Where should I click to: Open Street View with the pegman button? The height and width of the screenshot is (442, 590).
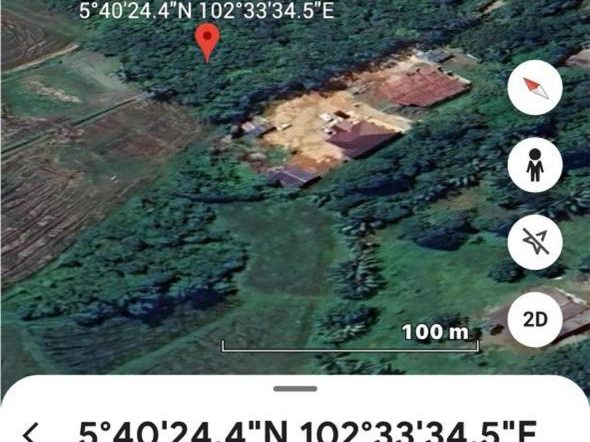click(535, 165)
